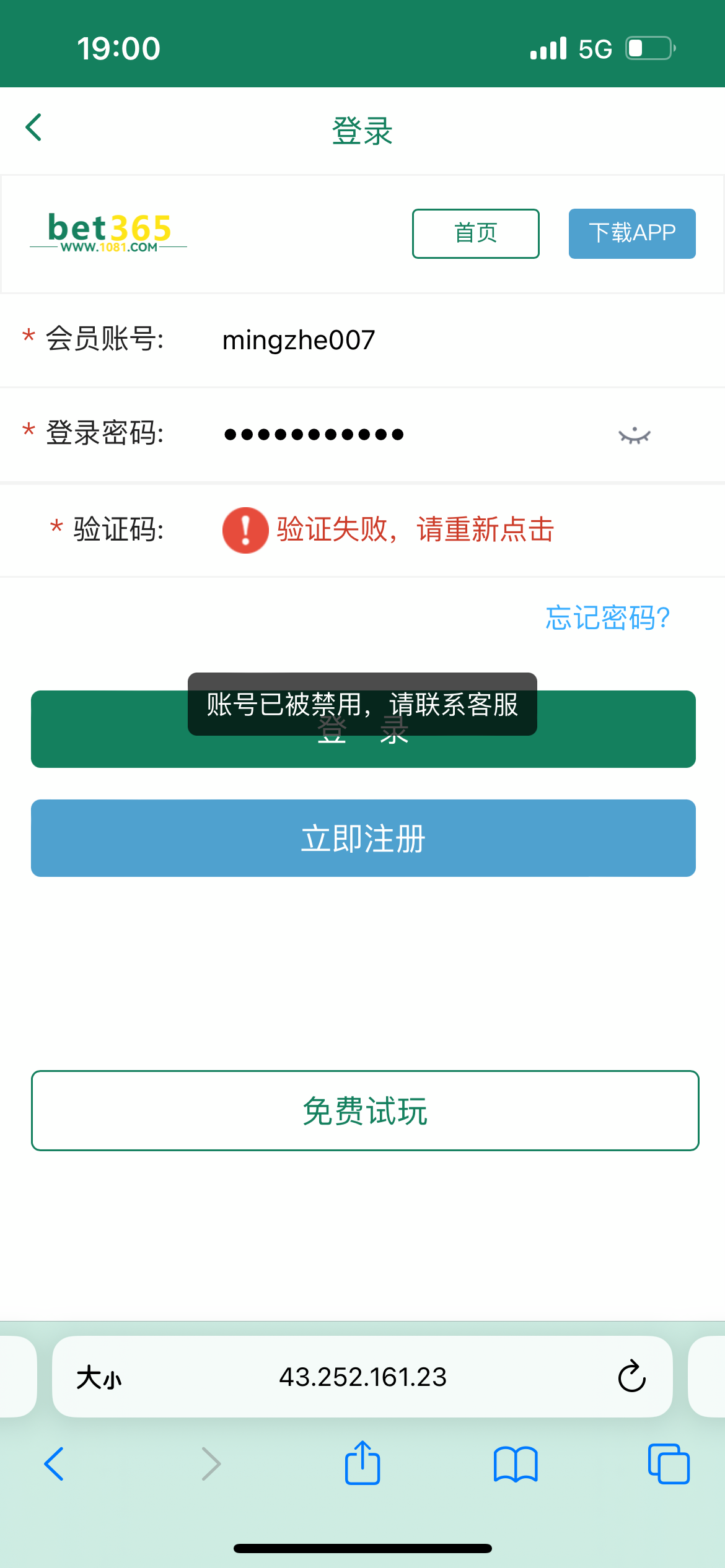Viewport: 725px width, 1568px height.
Task: Open the 忘记密码? link
Action: pos(607,617)
